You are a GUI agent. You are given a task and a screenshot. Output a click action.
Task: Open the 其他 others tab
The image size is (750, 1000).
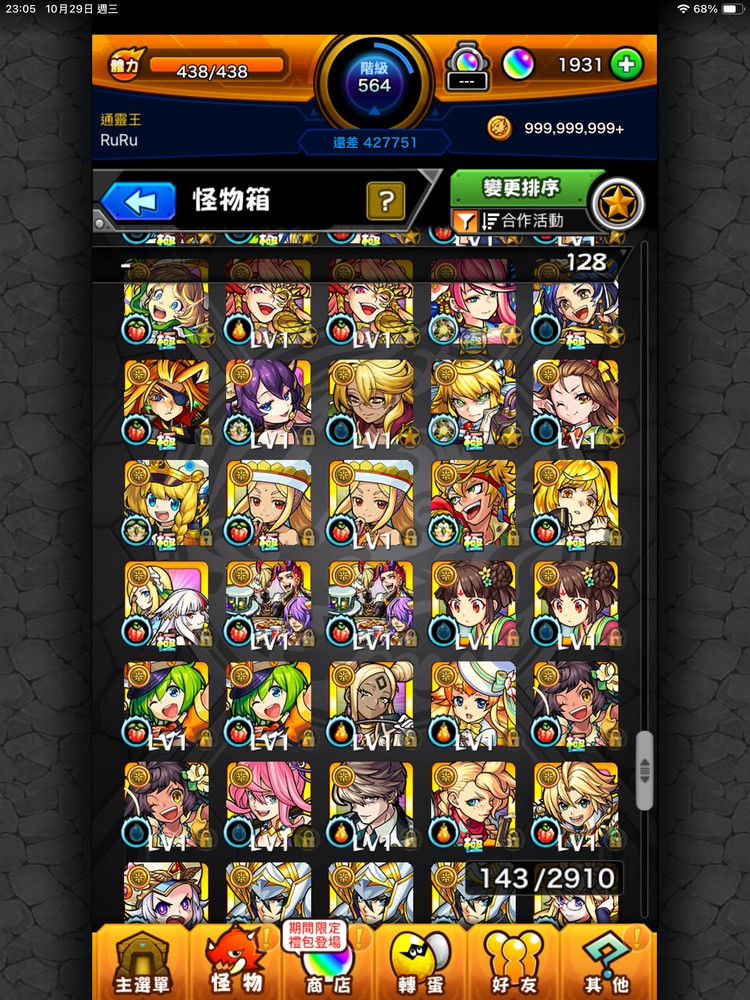(607, 963)
